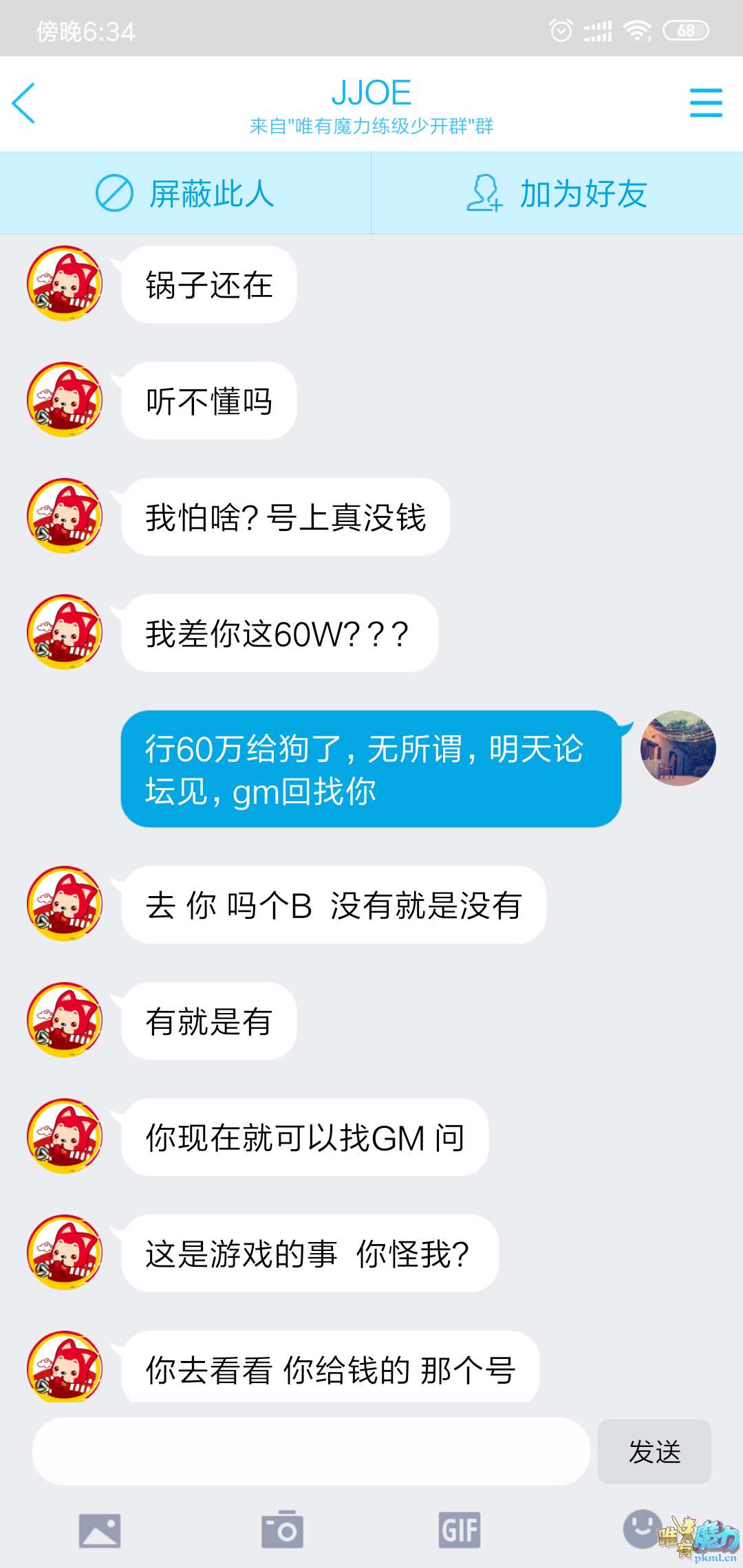Open the chat menu icon

[x=706, y=103]
